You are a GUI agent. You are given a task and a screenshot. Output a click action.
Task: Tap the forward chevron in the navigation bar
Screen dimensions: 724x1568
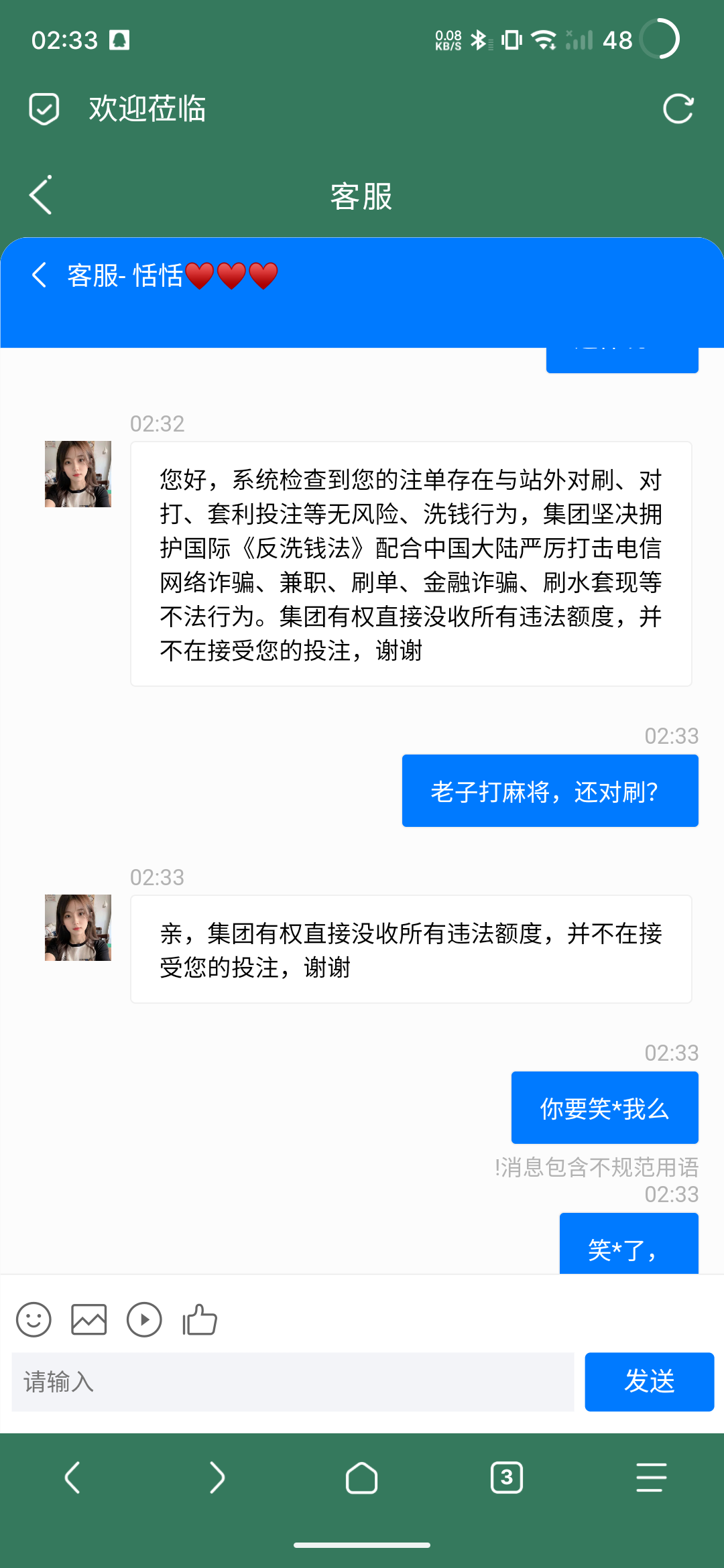point(217,1479)
